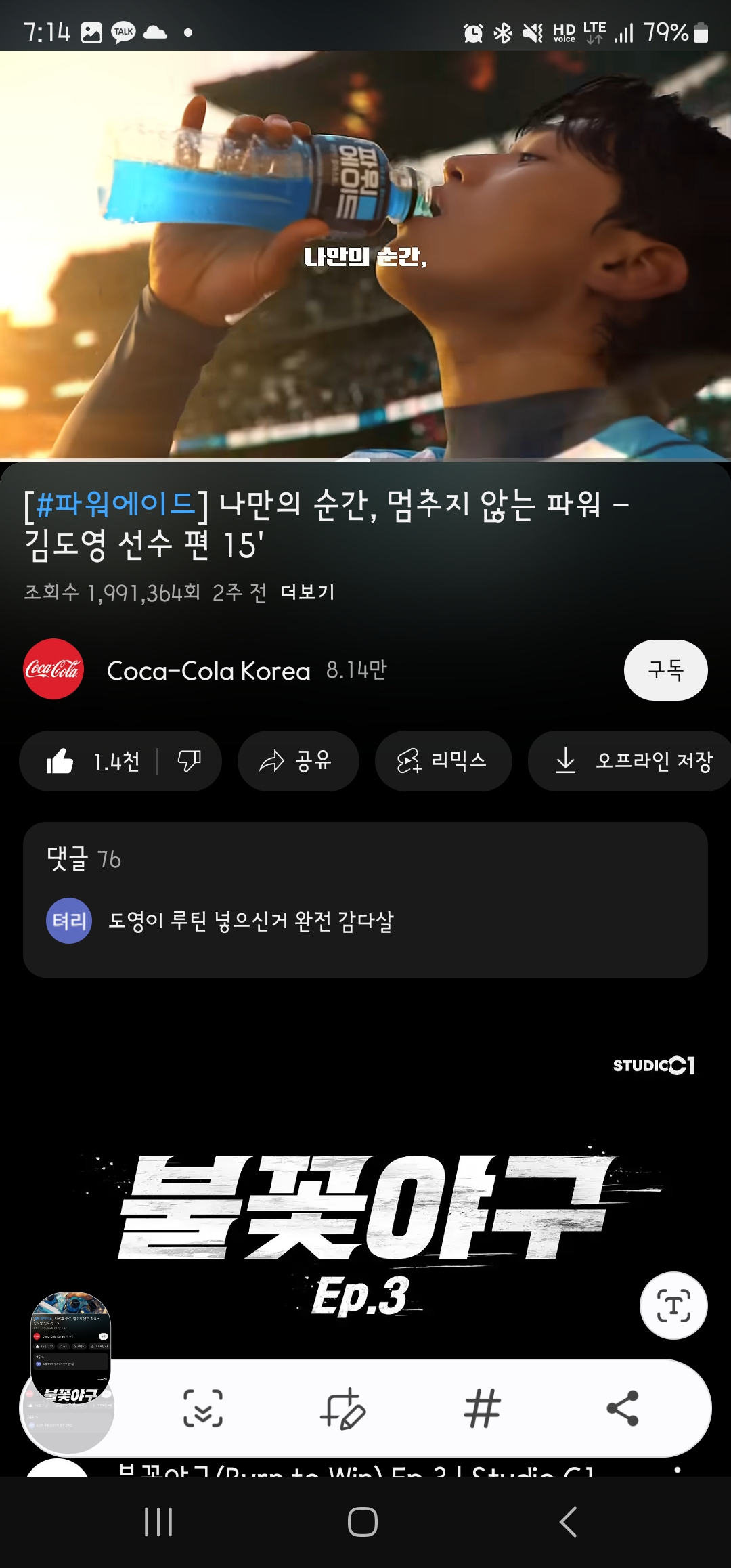This screenshot has width=731, height=1568.
Task: Extract text from the screen
Action: point(673,1305)
